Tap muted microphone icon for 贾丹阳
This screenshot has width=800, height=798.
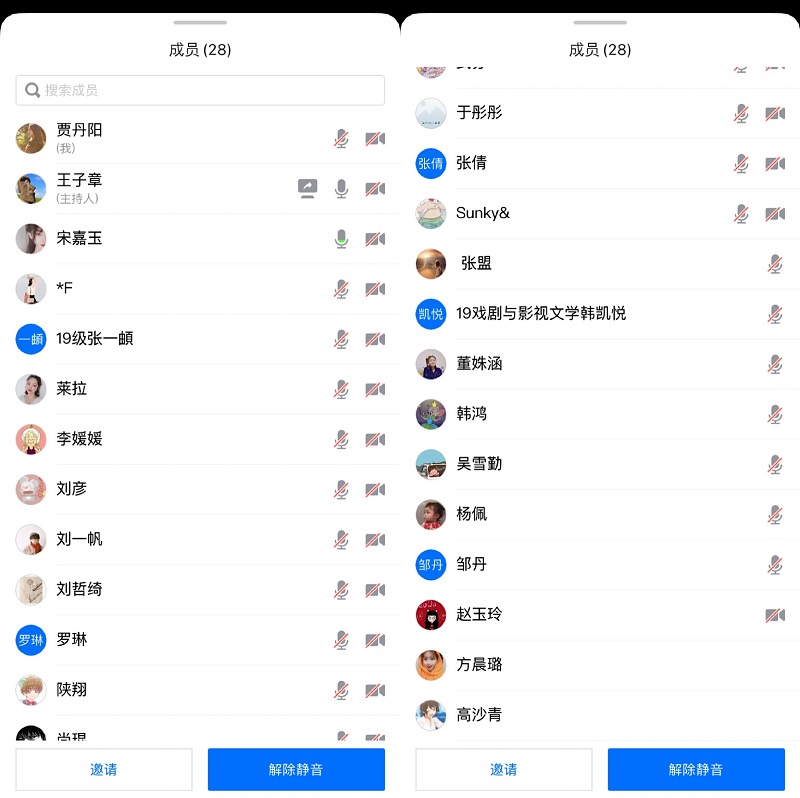341,139
